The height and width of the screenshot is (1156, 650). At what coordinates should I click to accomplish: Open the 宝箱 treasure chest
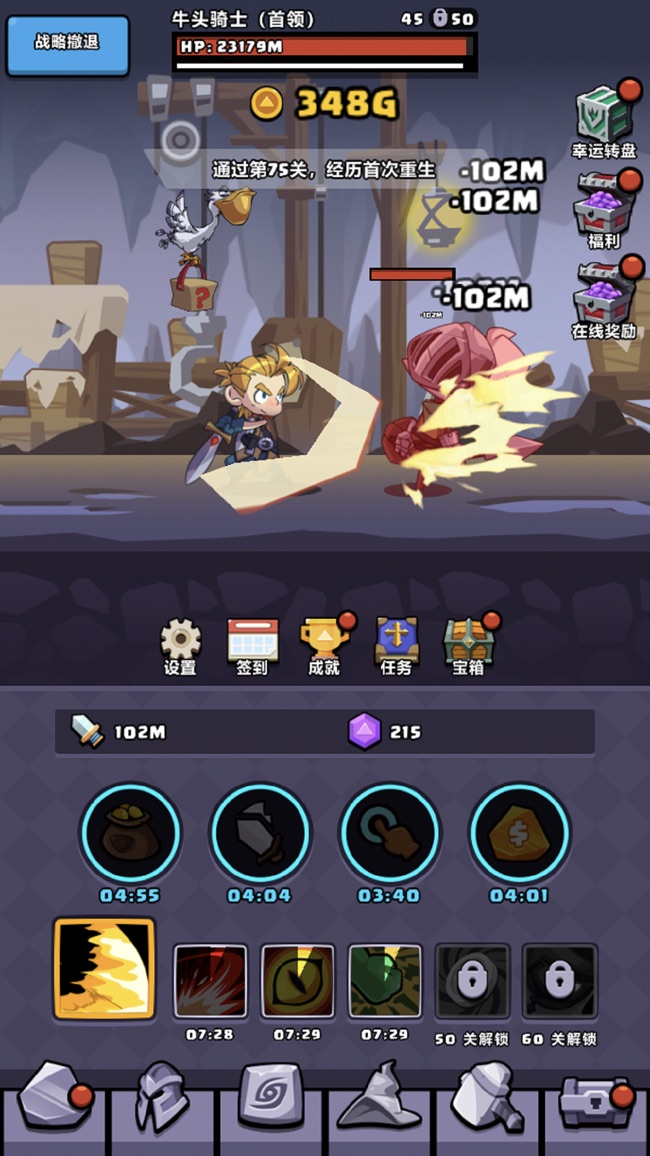coord(468,643)
